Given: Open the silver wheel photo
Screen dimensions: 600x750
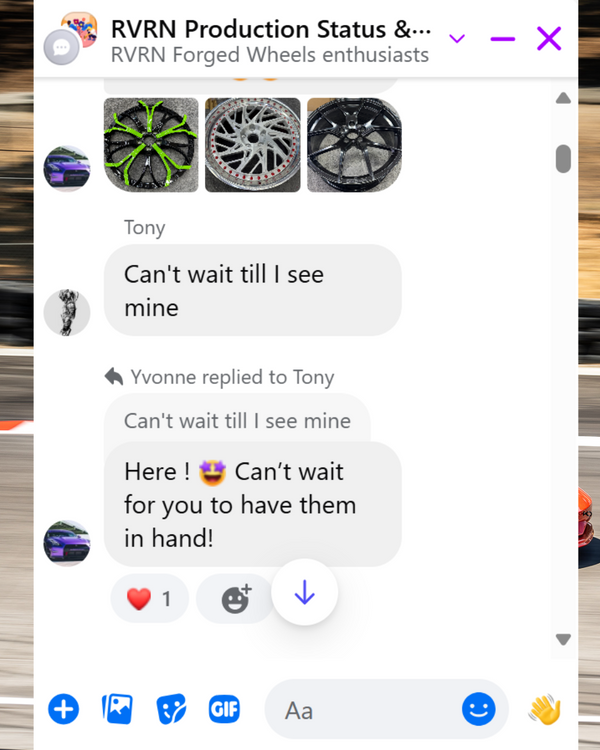Looking at the screenshot, I should (x=251, y=145).
